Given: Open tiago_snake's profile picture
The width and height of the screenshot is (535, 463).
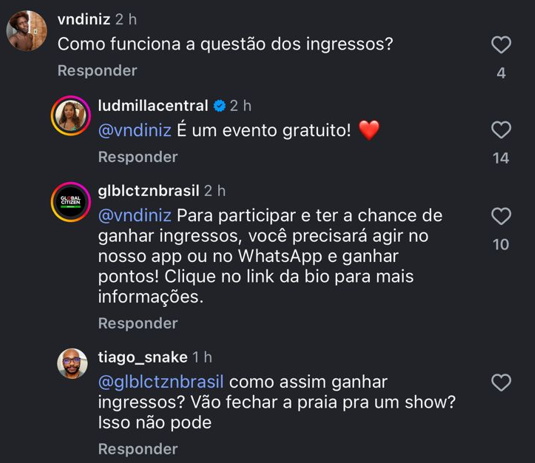Looking at the screenshot, I should [72, 363].
